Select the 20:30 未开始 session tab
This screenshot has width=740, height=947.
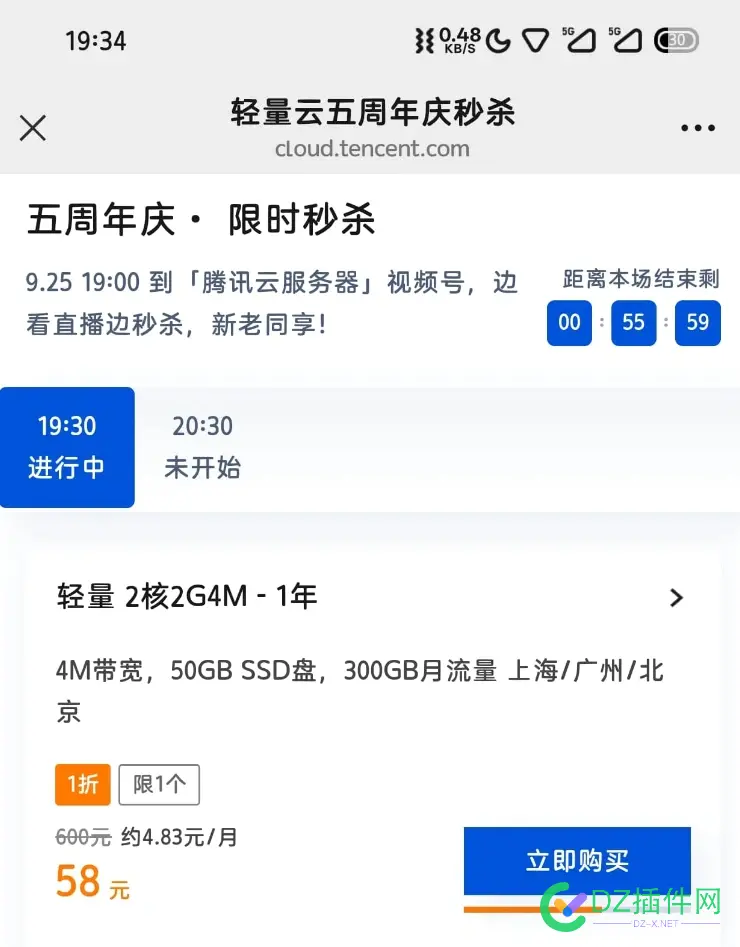[202, 447]
